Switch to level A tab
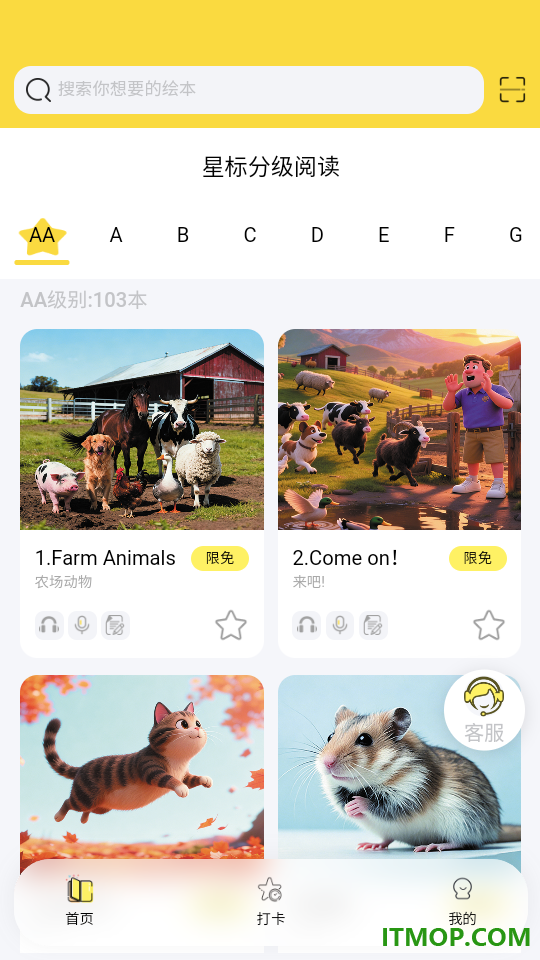Viewport: 540px width, 960px height. [116, 235]
